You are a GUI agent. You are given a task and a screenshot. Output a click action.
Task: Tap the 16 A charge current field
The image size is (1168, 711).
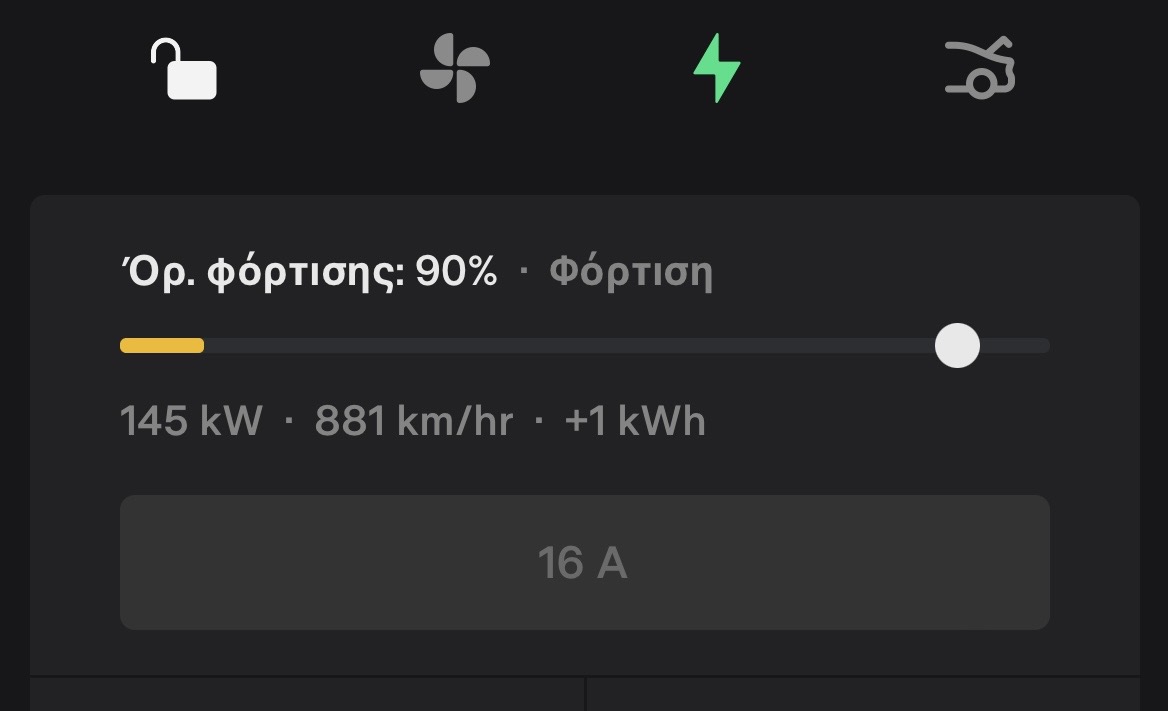coord(584,562)
